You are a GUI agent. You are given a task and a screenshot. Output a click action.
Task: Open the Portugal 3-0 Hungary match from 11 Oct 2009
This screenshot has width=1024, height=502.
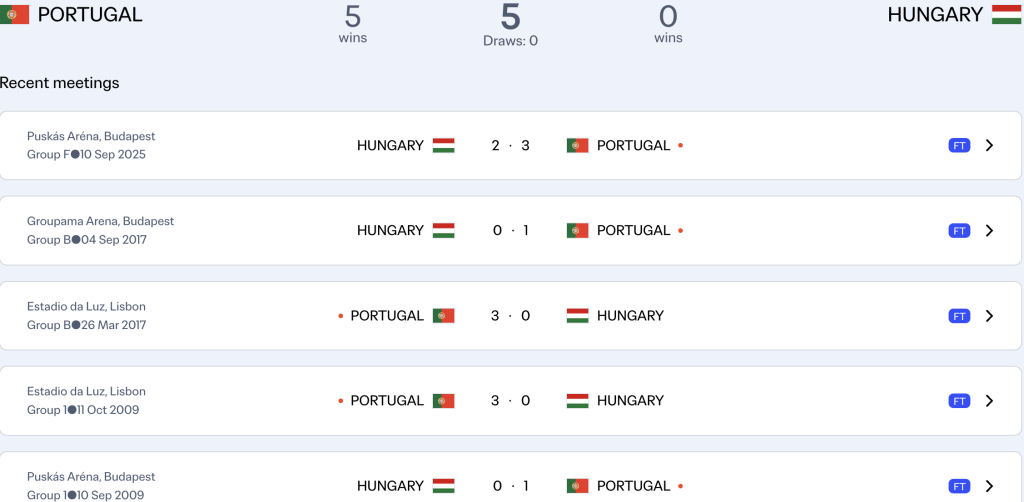(989, 401)
